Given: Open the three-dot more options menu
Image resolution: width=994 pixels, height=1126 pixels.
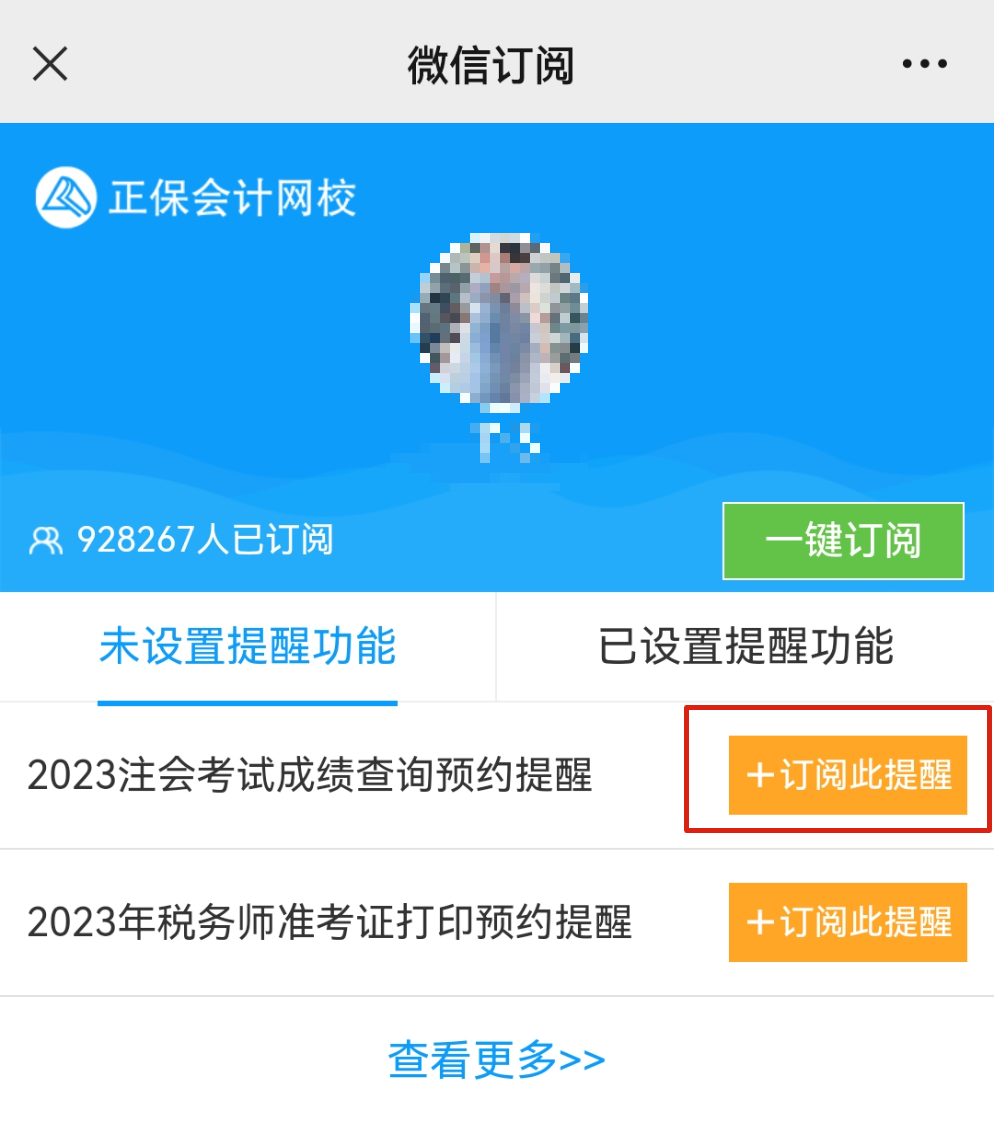Looking at the screenshot, I should click(x=922, y=62).
